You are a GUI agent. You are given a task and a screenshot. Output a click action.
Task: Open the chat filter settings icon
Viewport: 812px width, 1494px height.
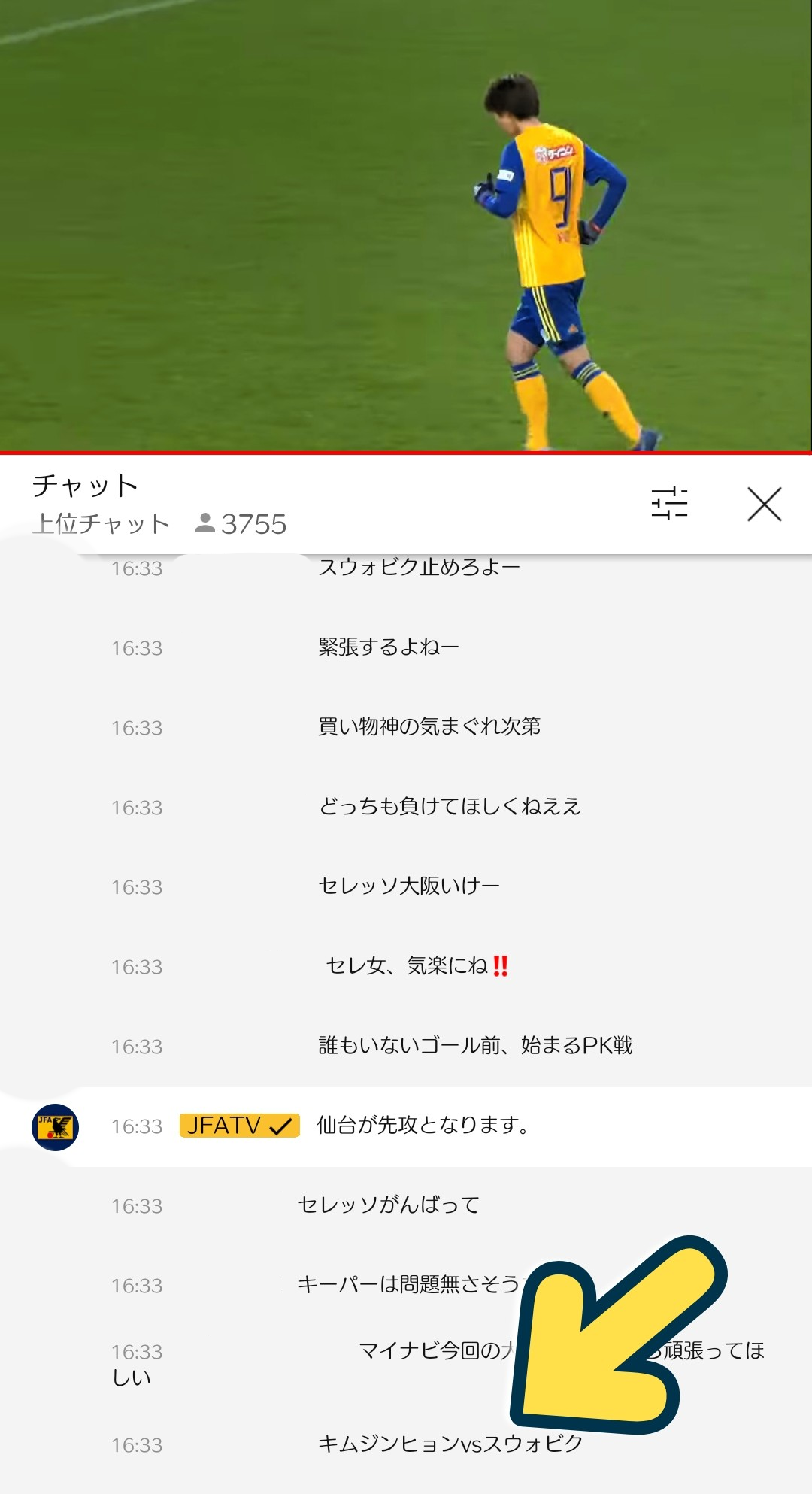pyautogui.click(x=669, y=504)
